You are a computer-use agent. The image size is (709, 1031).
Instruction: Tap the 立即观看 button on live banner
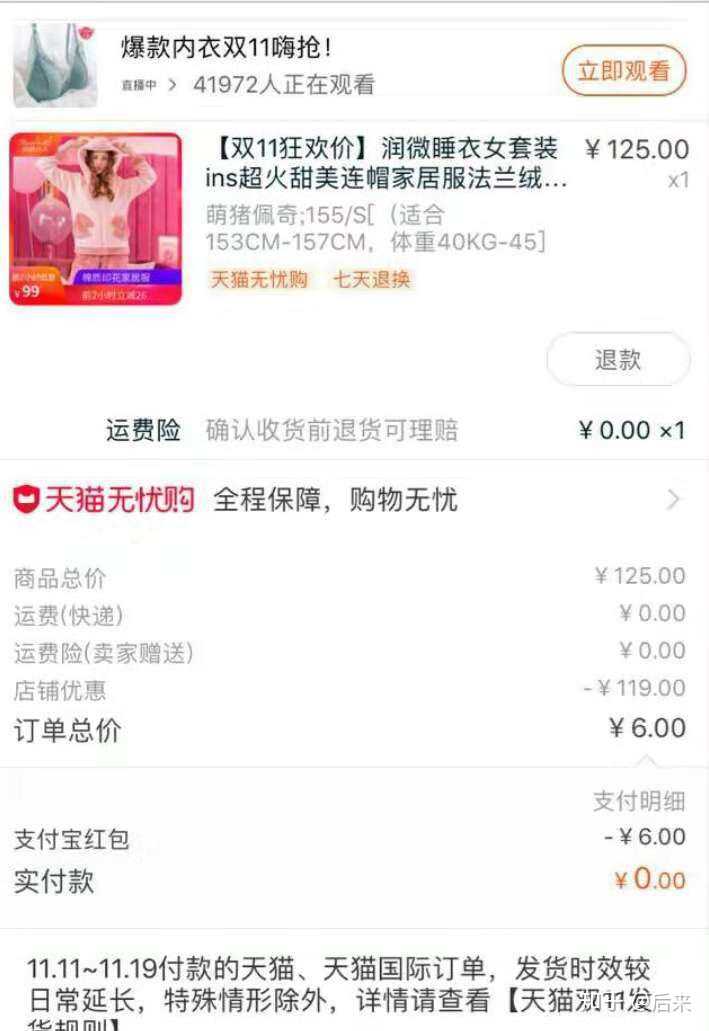click(x=623, y=71)
